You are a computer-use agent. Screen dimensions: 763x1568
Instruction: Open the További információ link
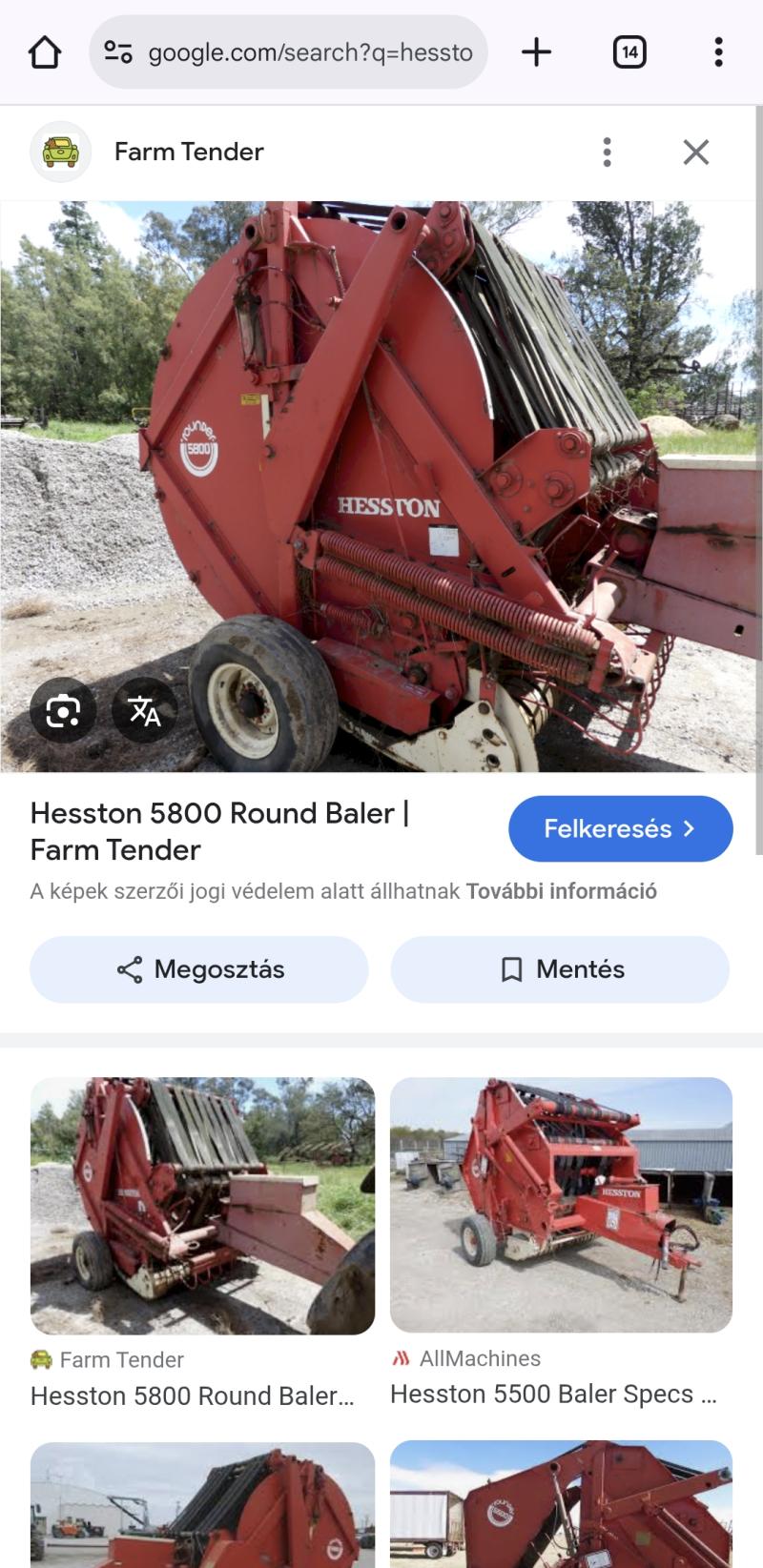pyautogui.click(x=562, y=892)
